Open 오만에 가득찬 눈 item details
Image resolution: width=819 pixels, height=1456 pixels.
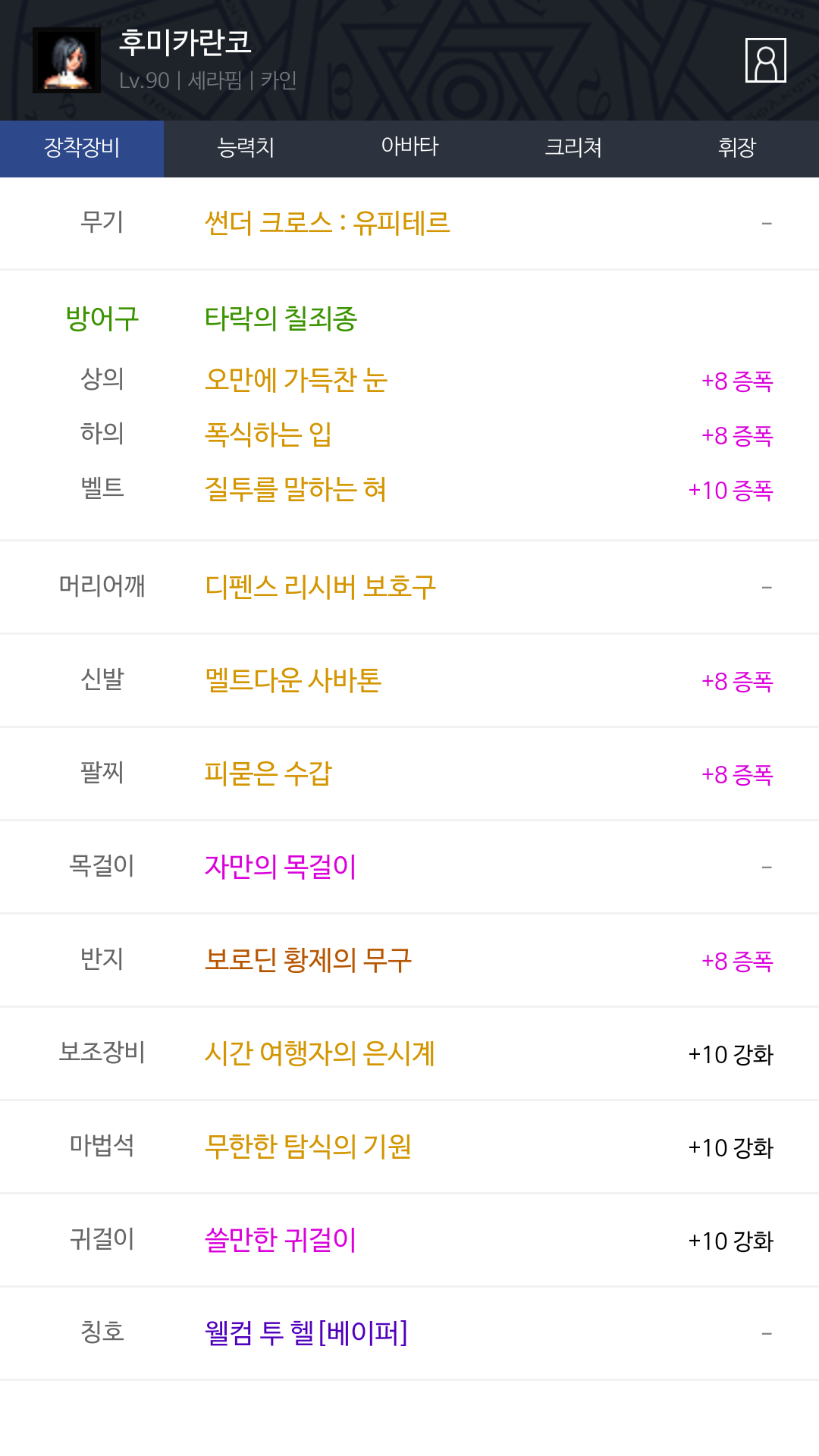click(x=296, y=380)
